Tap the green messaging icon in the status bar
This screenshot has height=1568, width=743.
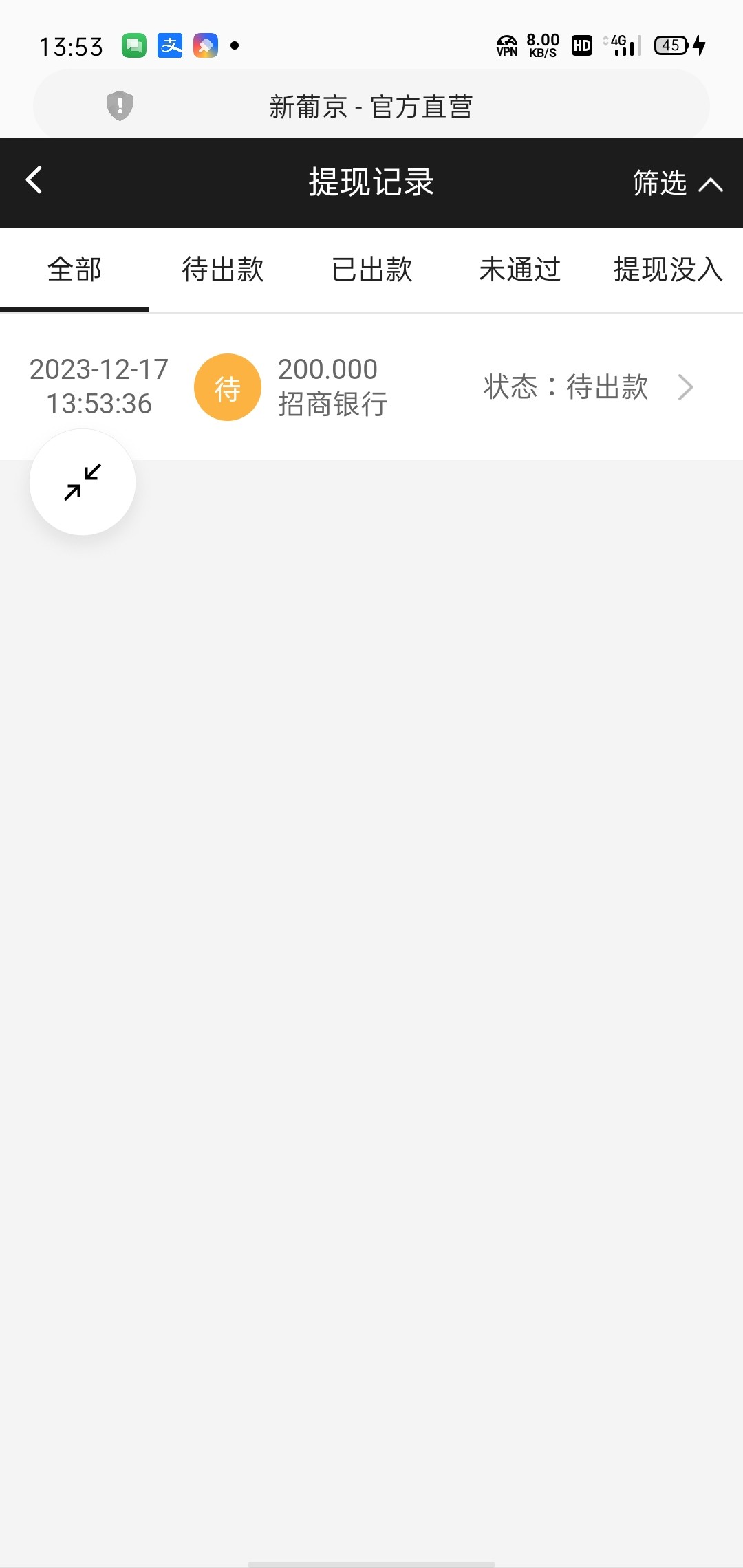[x=135, y=45]
